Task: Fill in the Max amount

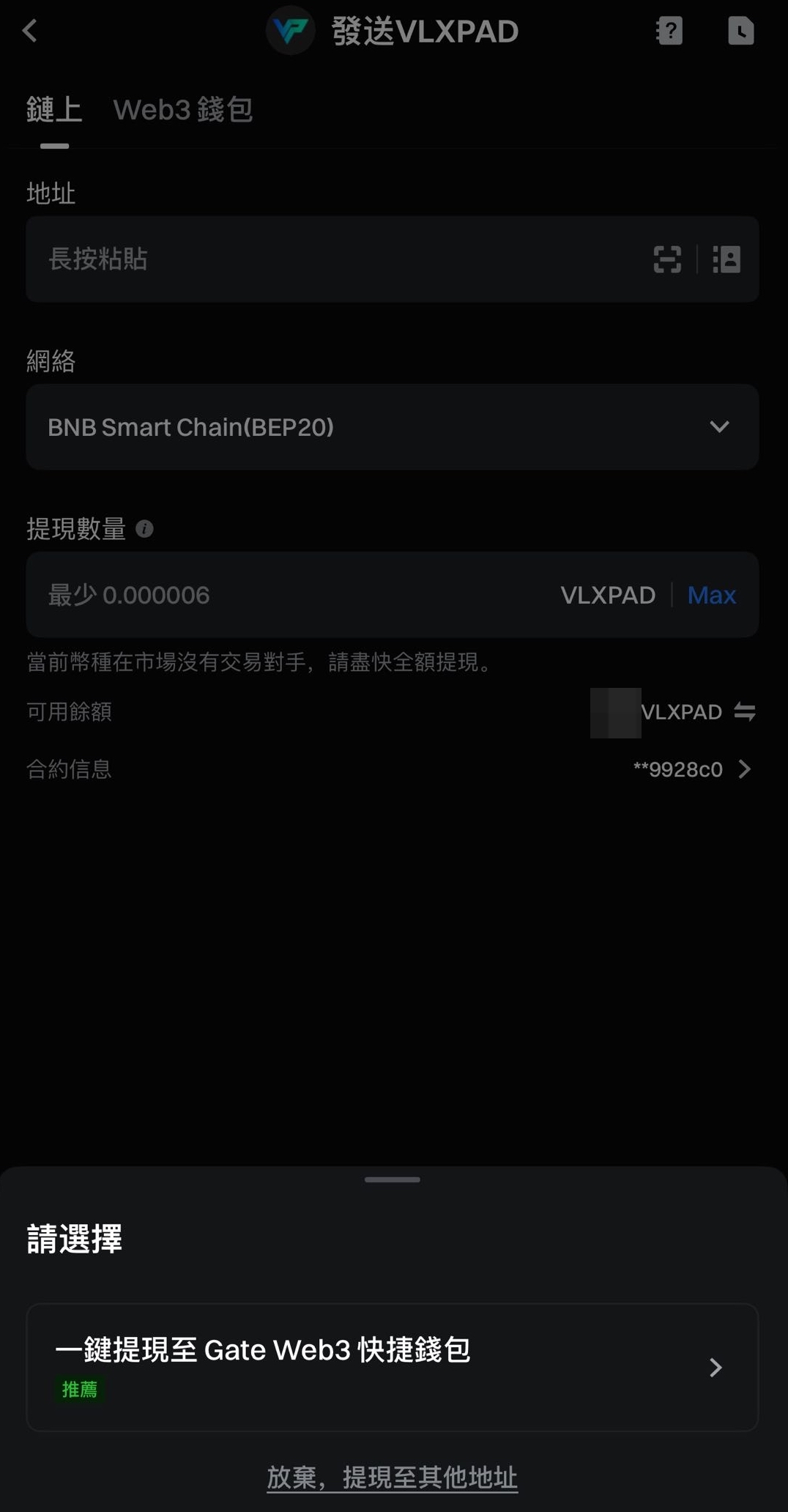Action: pos(711,595)
